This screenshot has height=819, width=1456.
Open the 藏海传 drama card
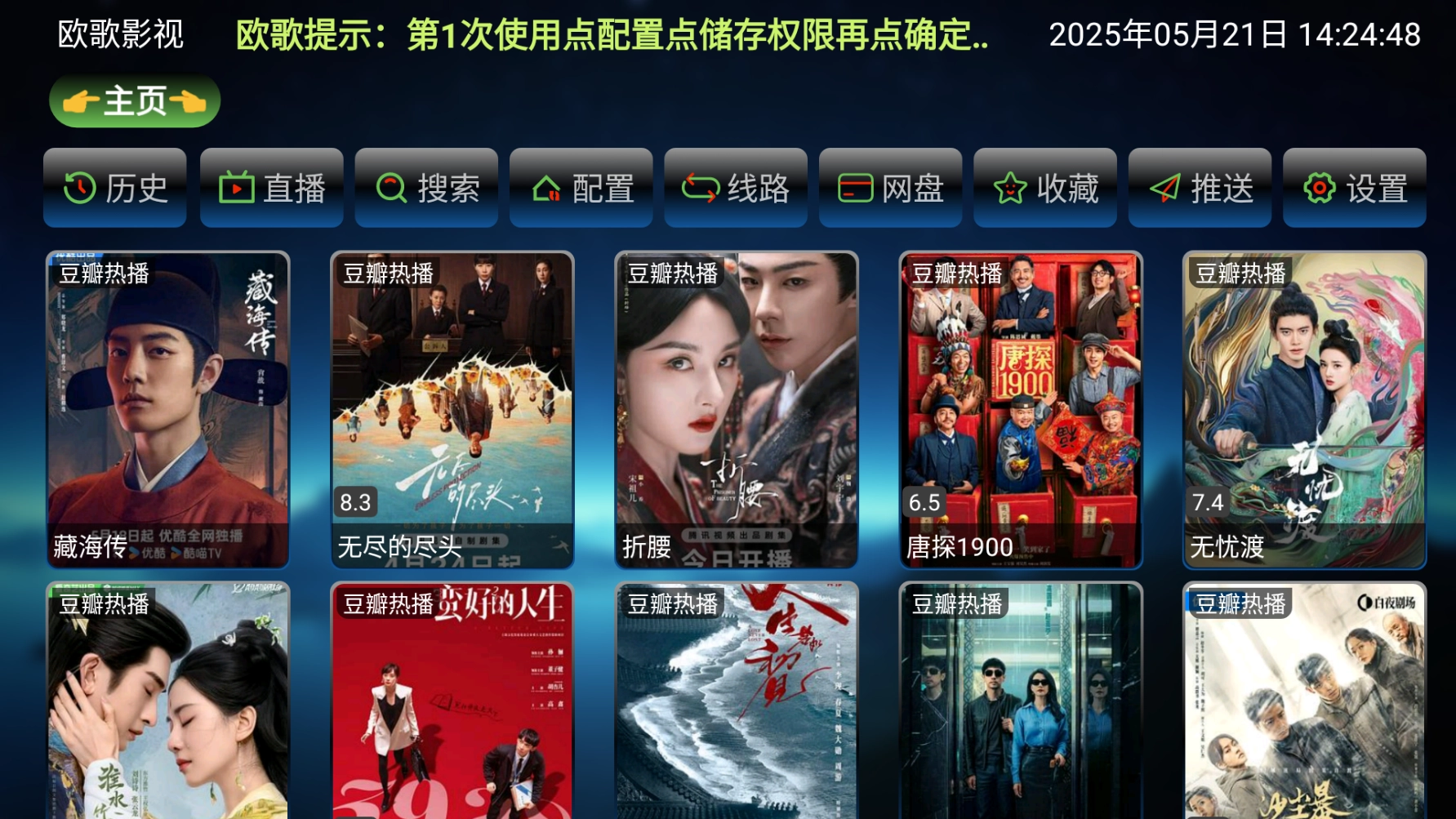(x=168, y=409)
